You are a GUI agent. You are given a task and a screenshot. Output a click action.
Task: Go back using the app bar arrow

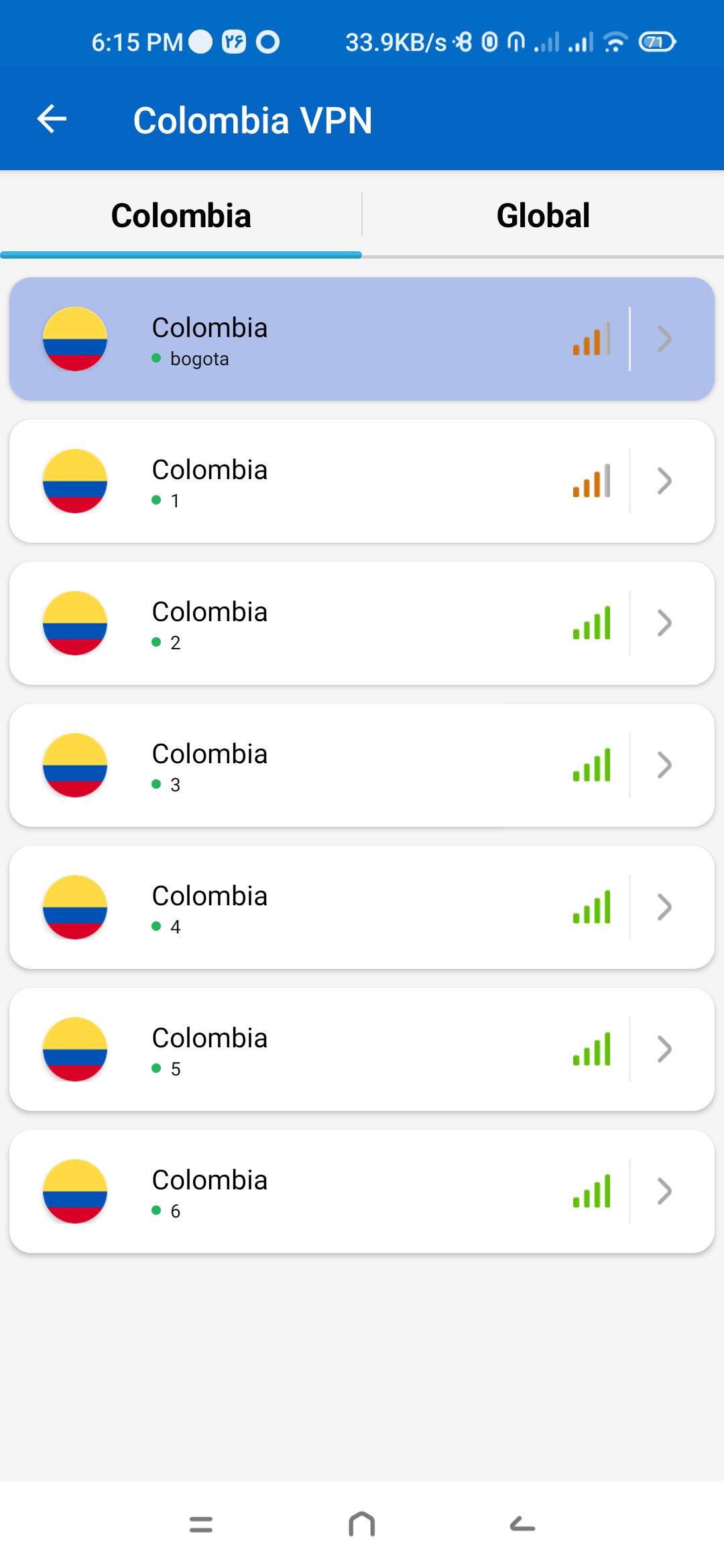coord(52,120)
